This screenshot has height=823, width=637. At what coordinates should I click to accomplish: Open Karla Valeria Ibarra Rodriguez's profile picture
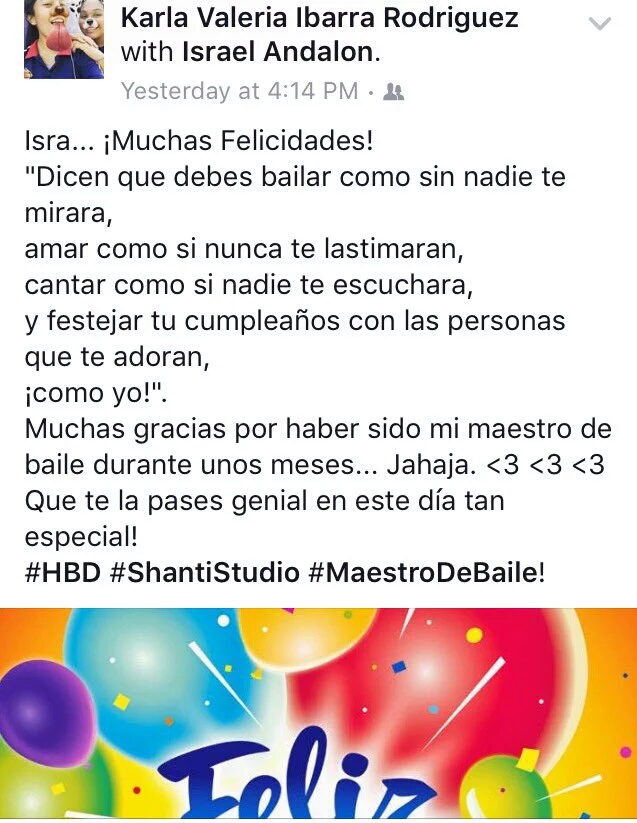(x=63, y=40)
